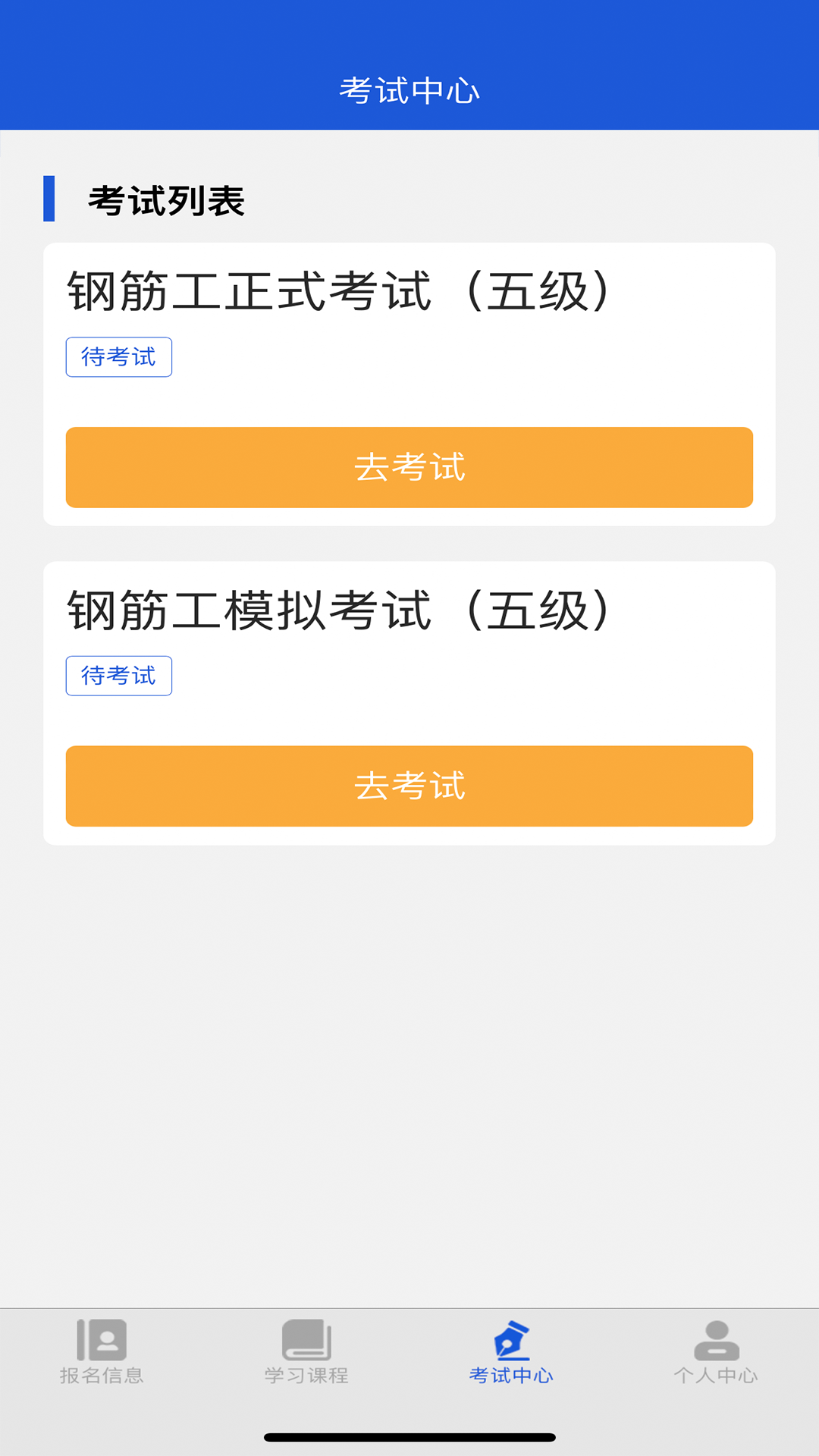The height and width of the screenshot is (1456, 819).
Task: Start the 钢筋工模拟考试 (五级) exam
Action: click(409, 786)
